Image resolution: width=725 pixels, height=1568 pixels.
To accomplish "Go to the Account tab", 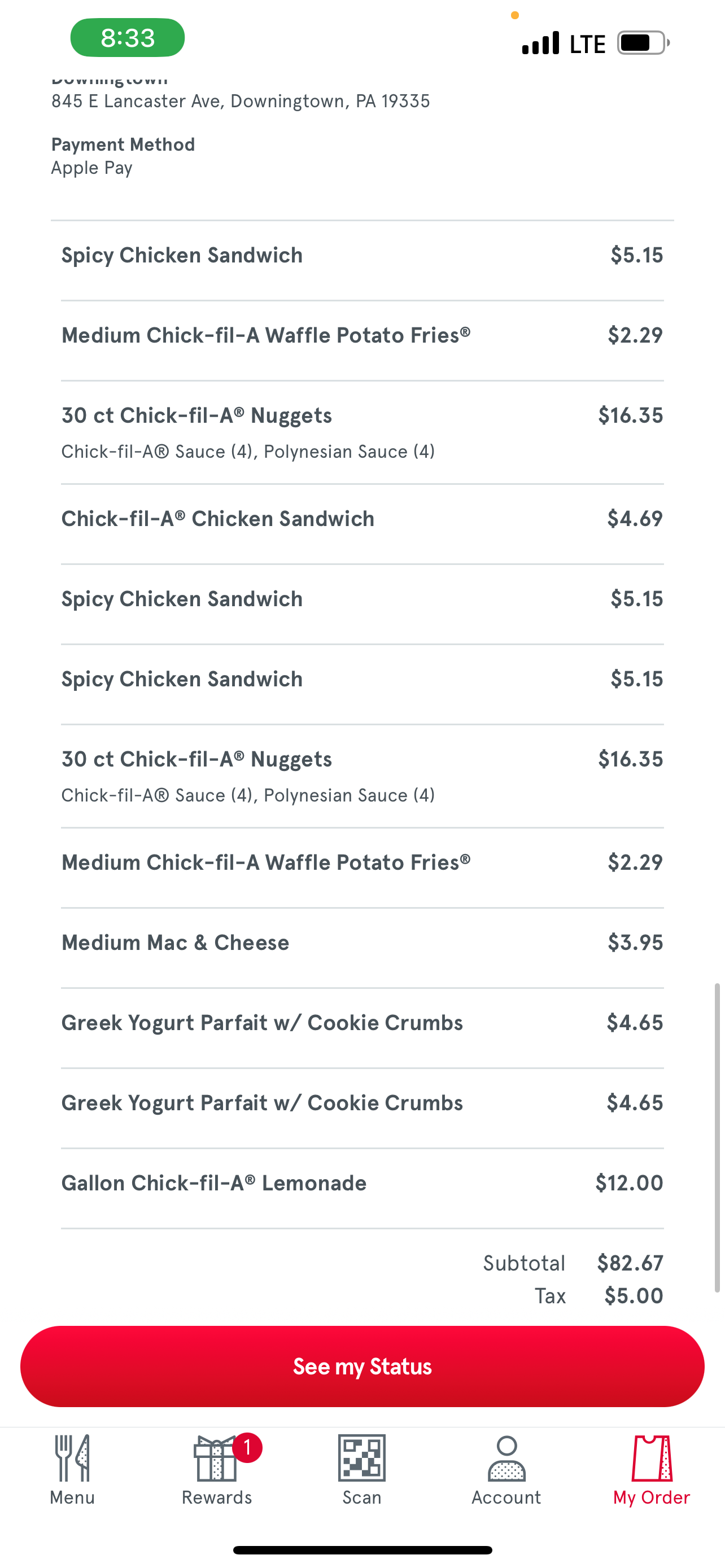I will click(506, 1470).
